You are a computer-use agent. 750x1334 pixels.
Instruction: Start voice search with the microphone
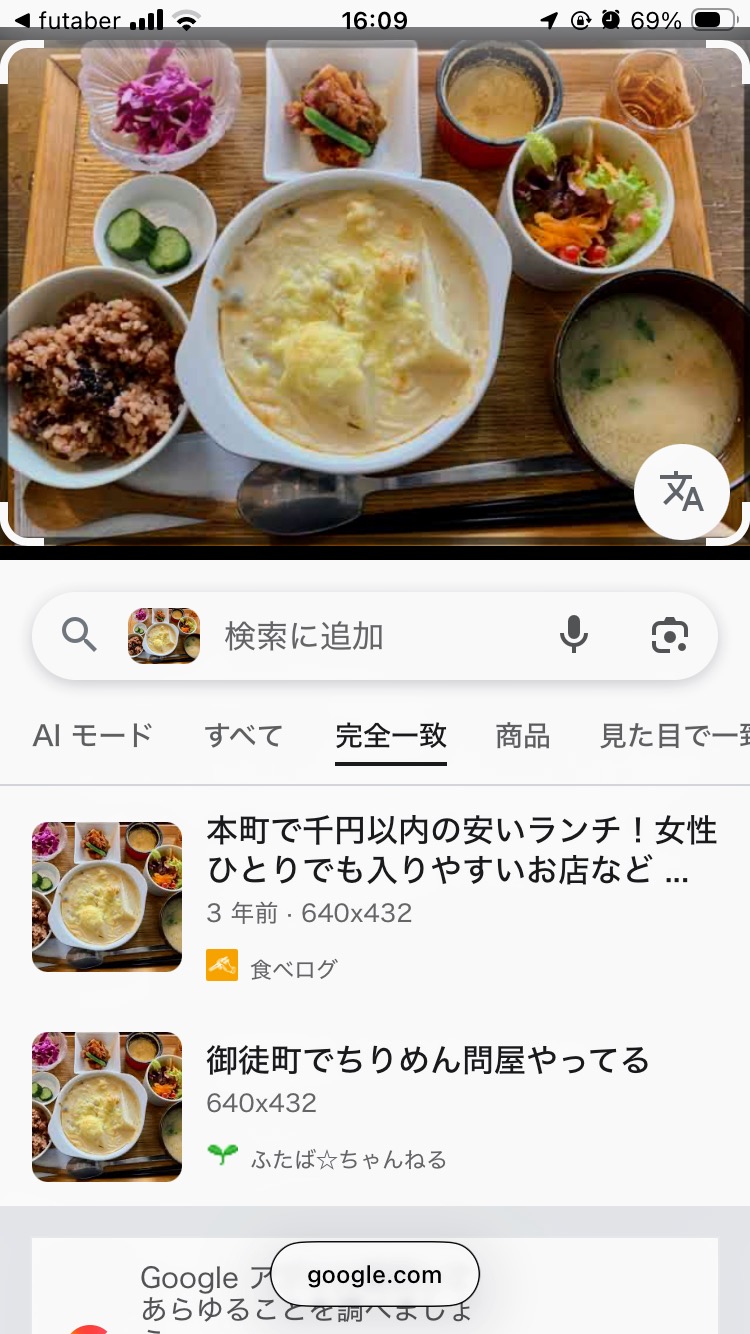coord(574,635)
